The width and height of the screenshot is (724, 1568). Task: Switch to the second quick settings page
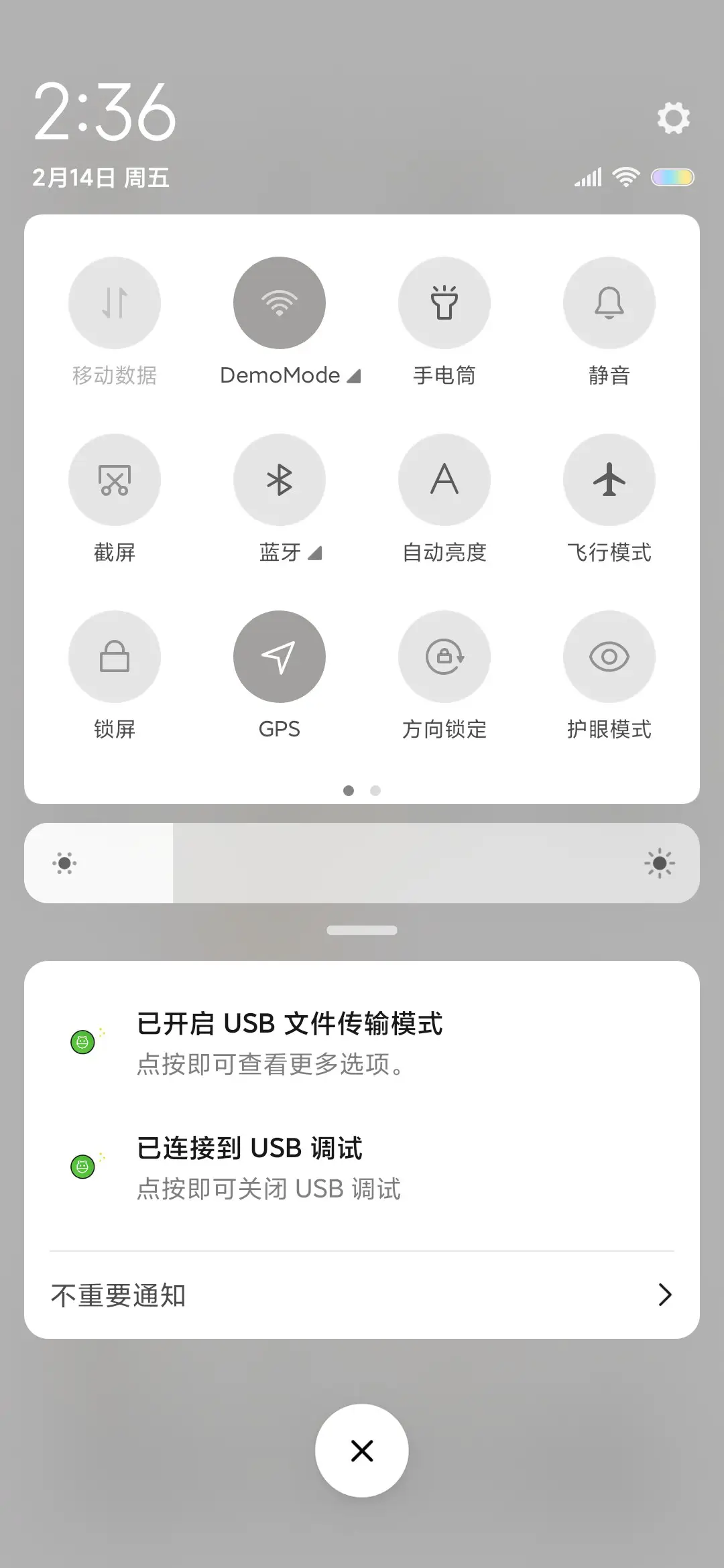(x=375, y=791)
